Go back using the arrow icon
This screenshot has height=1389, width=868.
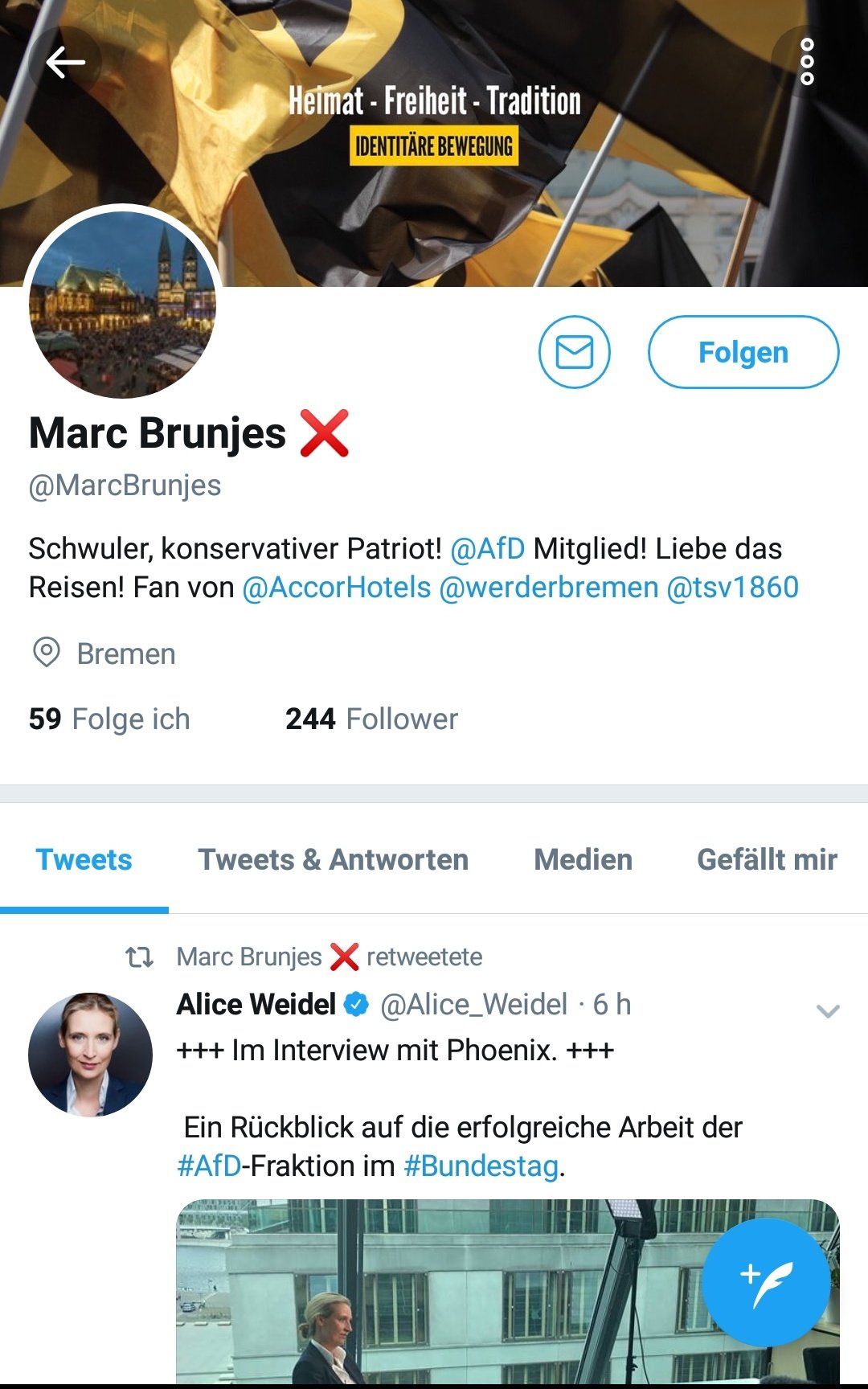pos(65,62)
